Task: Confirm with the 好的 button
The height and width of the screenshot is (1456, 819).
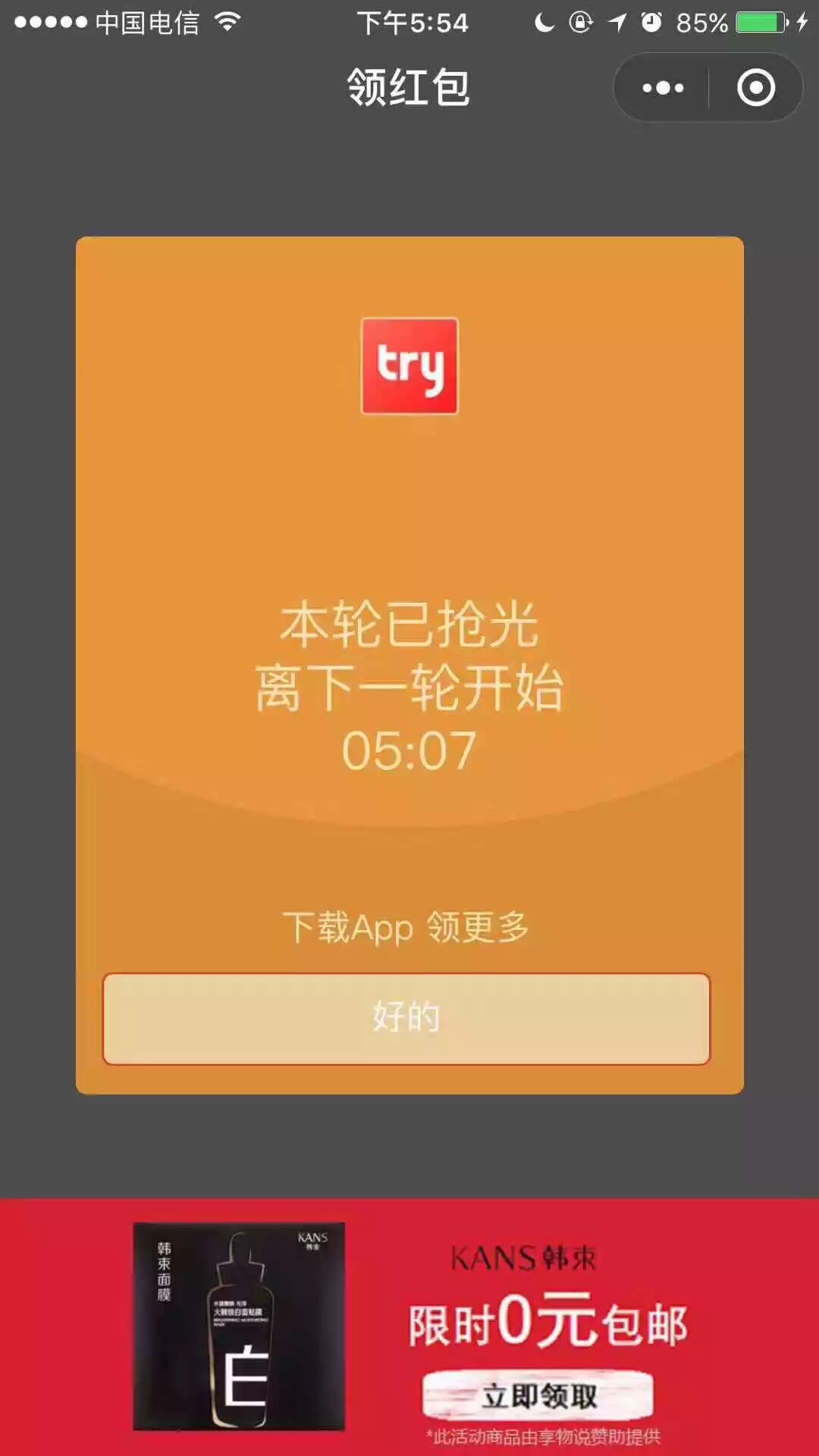Action: (x=406, y=1018)
